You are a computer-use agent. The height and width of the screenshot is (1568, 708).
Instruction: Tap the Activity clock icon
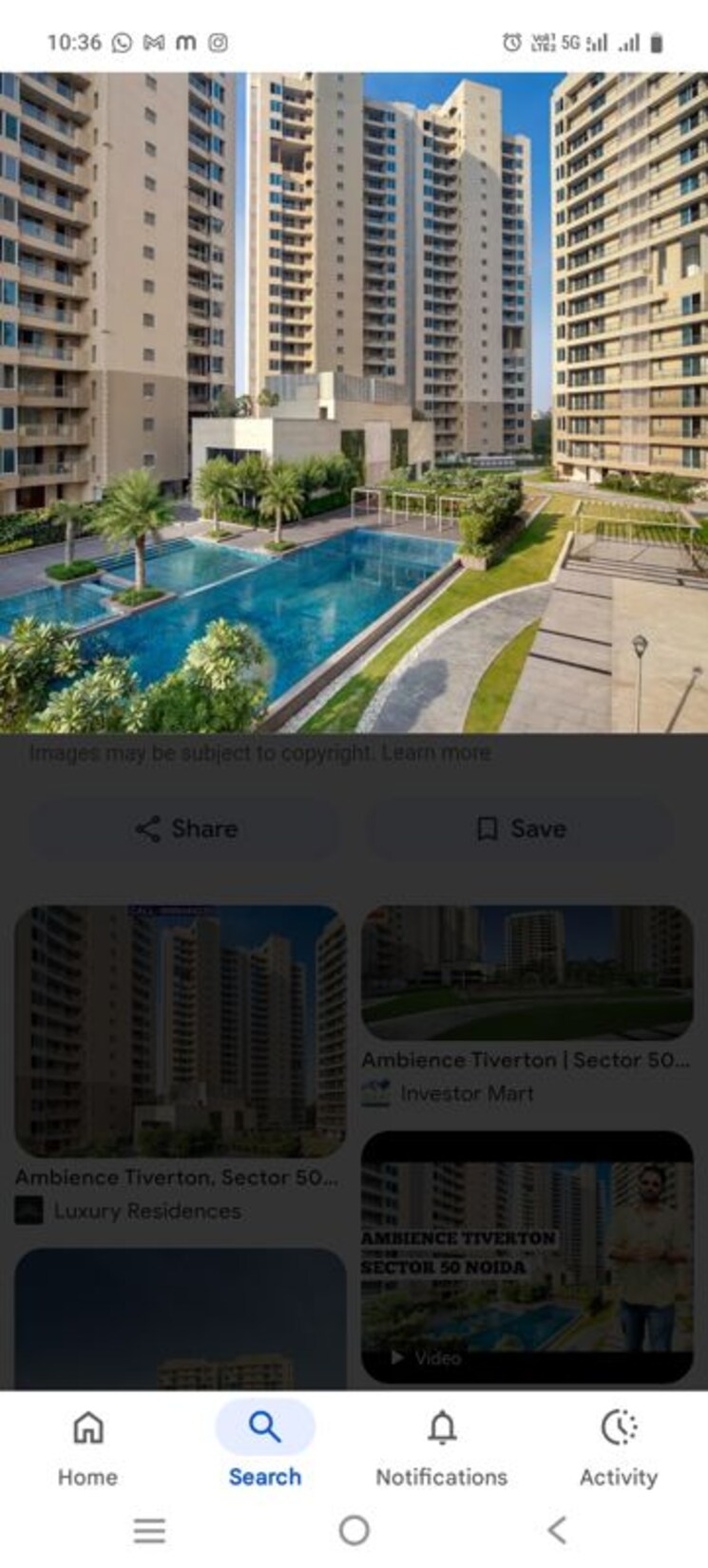tap(619, 1426)
